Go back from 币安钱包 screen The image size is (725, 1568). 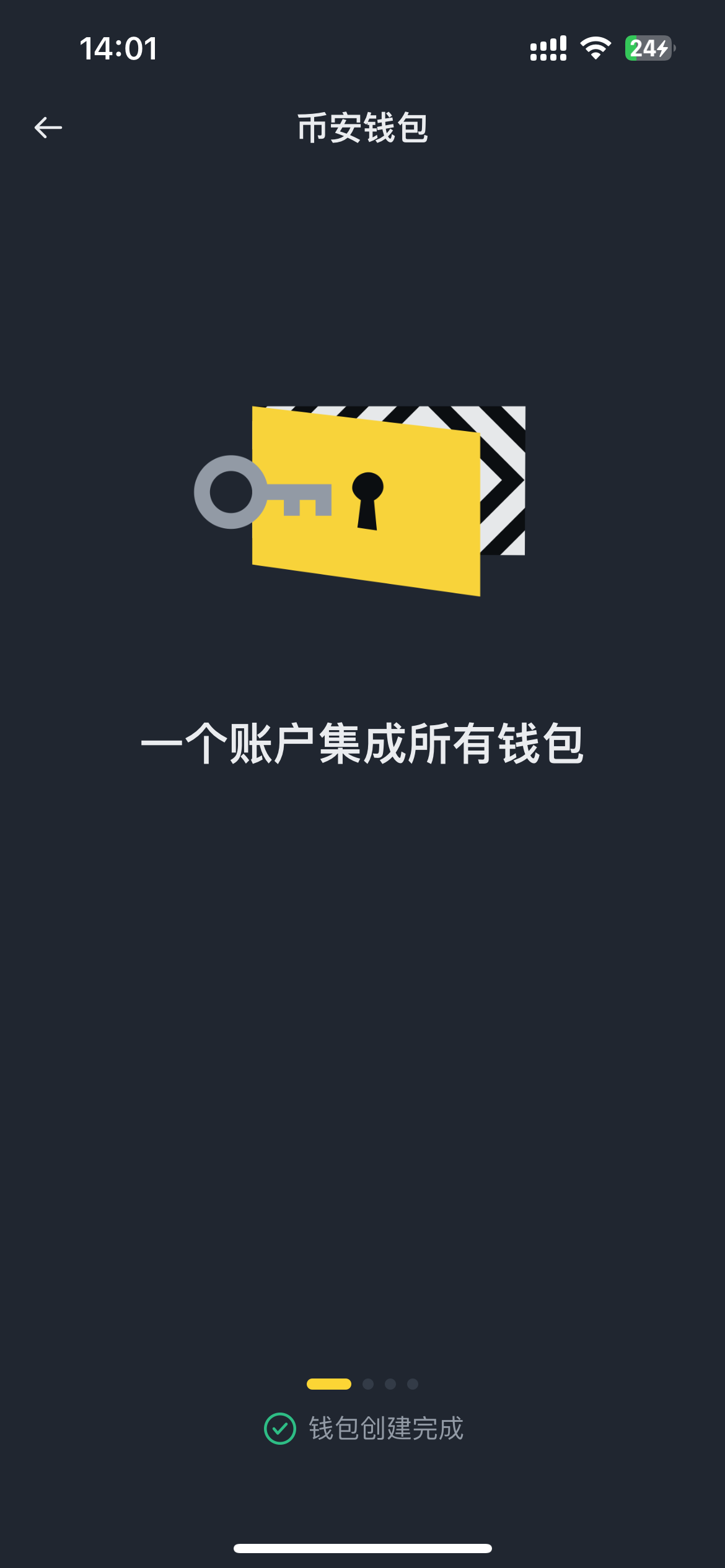(48, 128)
